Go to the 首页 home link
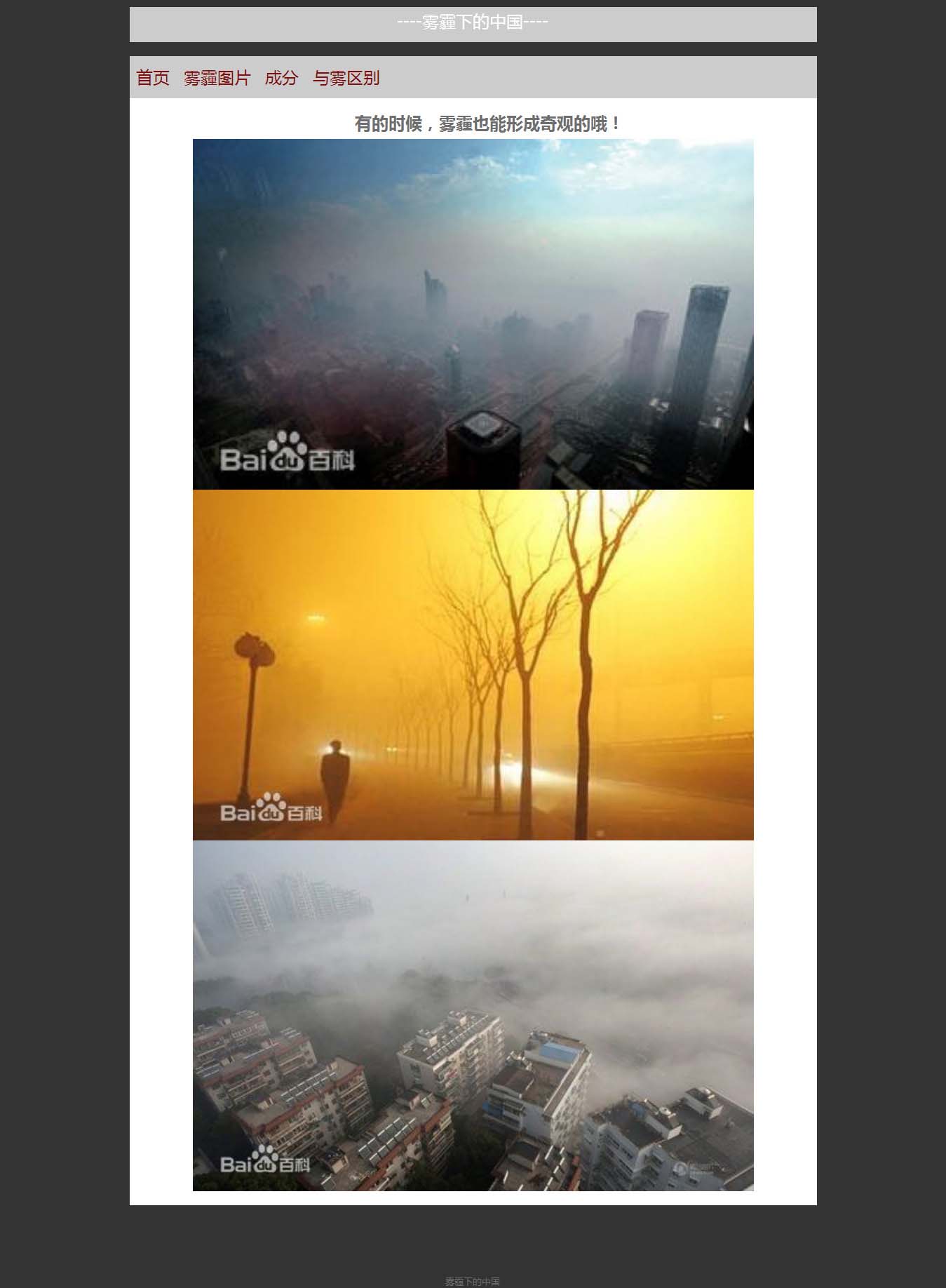 point(153,78)
